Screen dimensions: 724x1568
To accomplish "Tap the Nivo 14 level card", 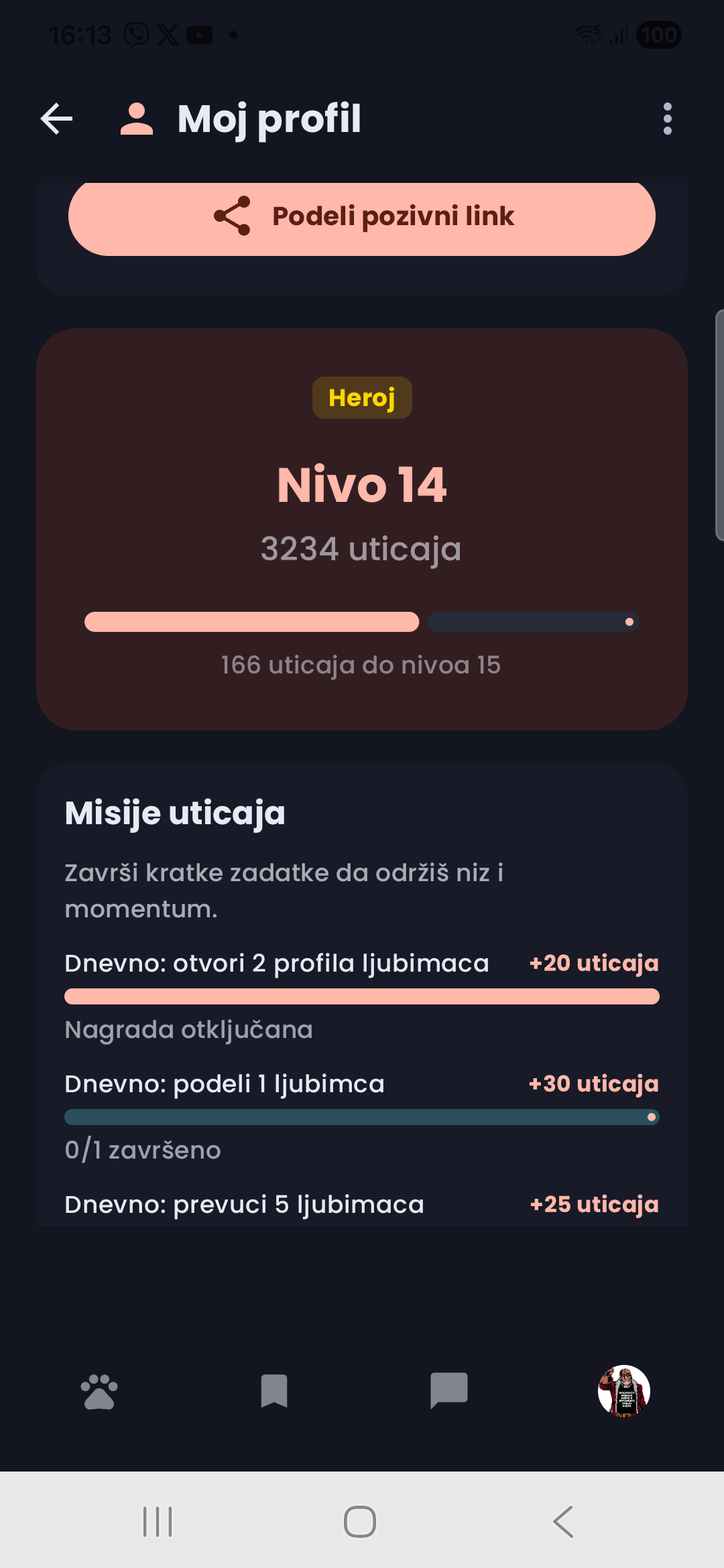I will coord(362,484).
